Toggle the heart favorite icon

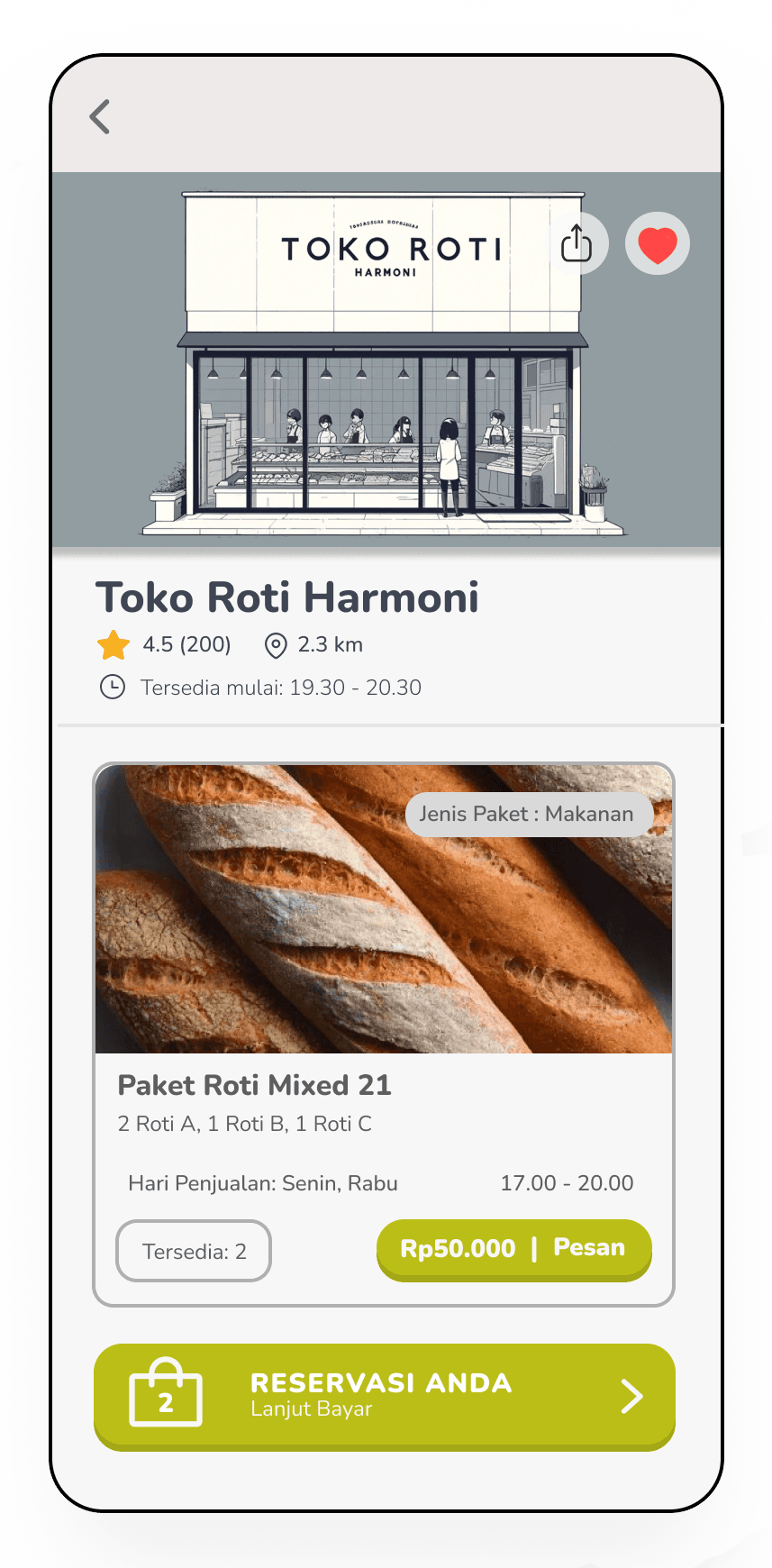[x=658, y=244]
